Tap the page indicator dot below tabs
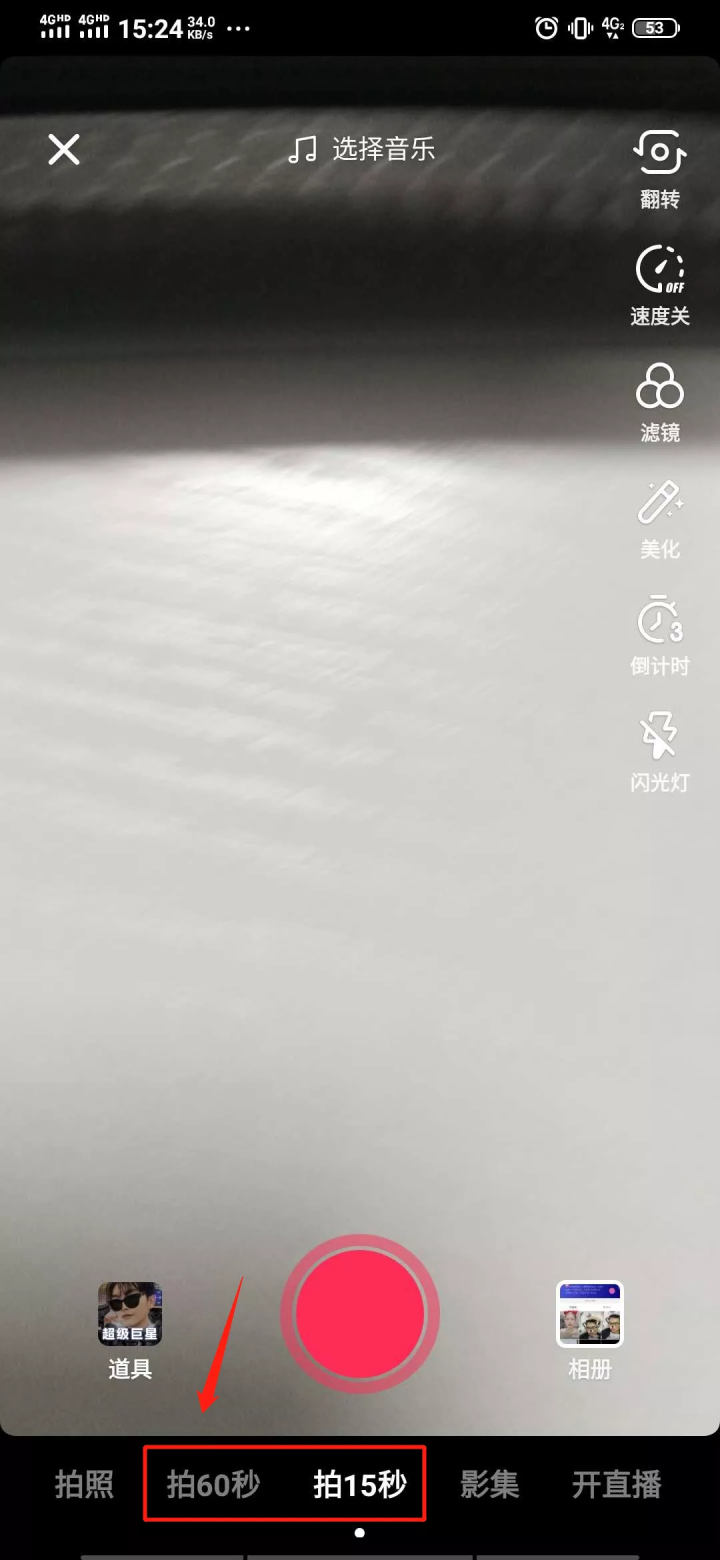The image size is (720, 1560). 358,1532
